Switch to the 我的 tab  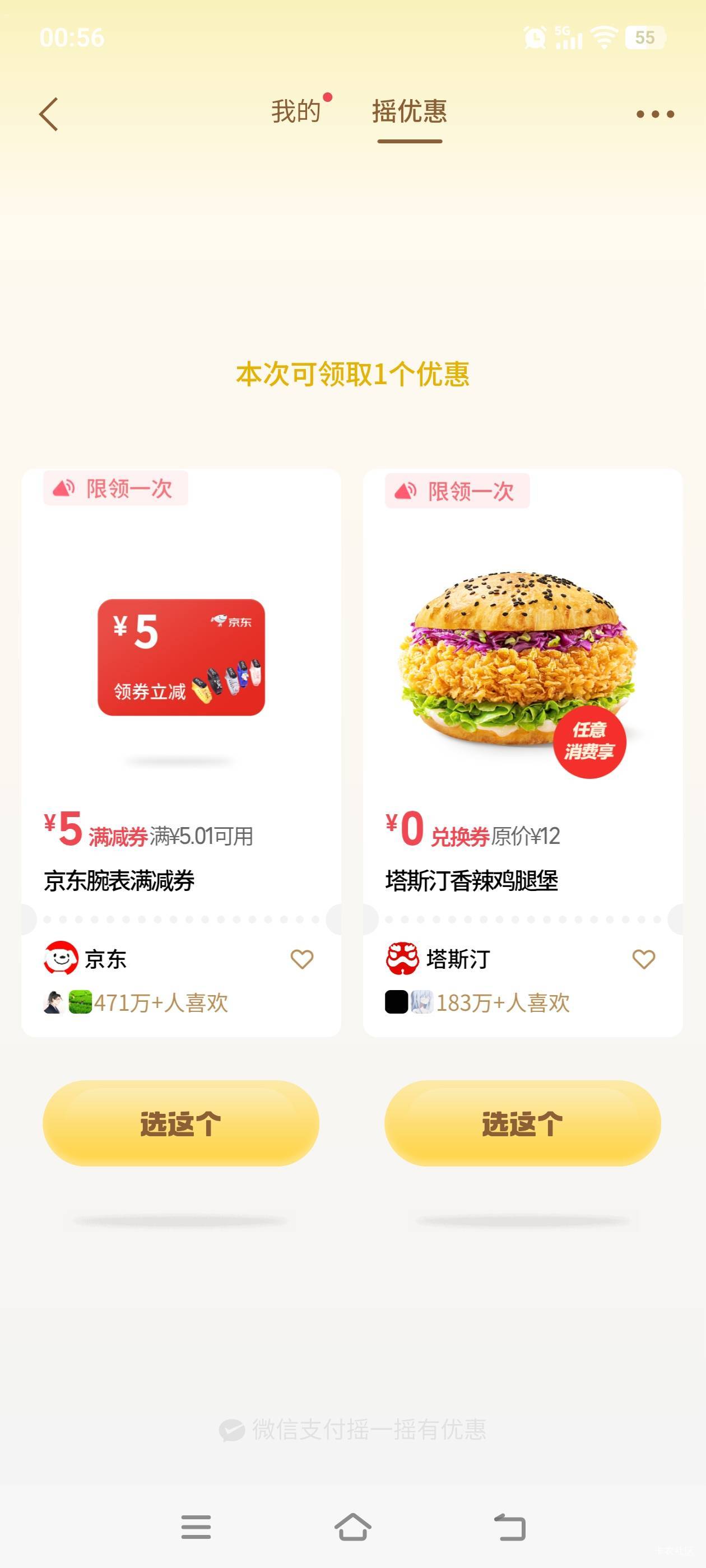click(x=296, y=111)
